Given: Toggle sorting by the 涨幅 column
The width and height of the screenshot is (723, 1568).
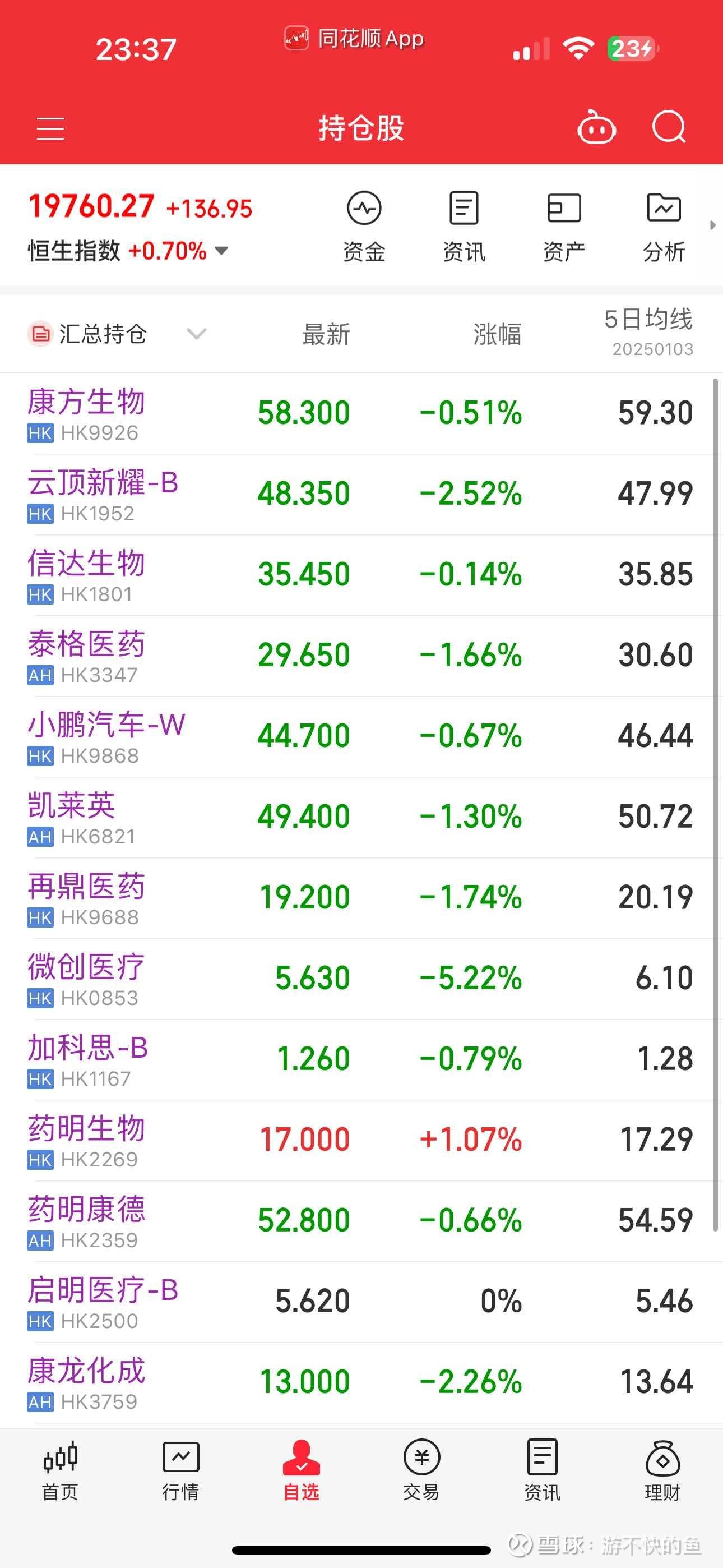Looking at the screenshot, I should click(495, 334).
